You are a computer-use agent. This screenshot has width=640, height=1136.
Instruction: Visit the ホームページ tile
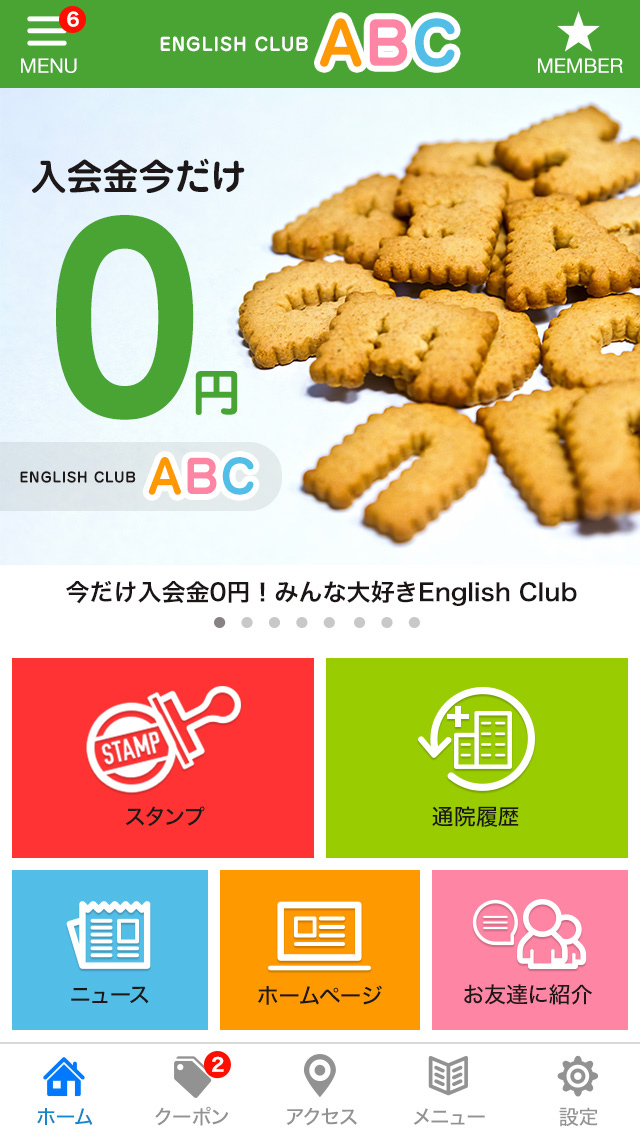[320, 950]
